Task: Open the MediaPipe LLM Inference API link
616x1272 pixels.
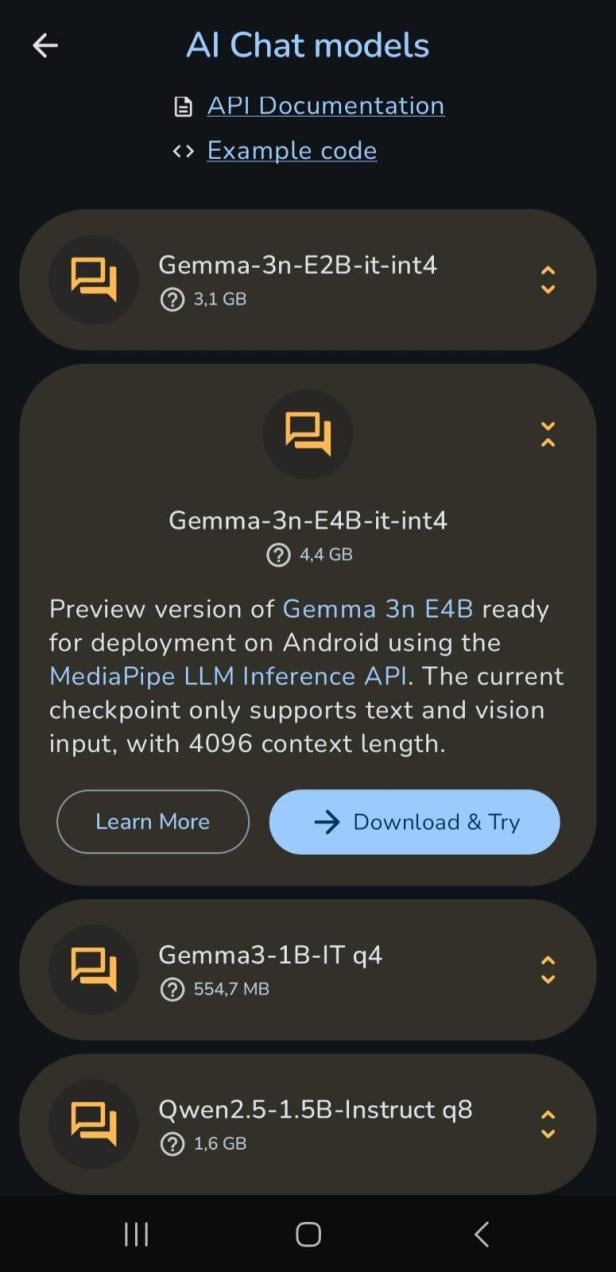Action: coord(228,676)
